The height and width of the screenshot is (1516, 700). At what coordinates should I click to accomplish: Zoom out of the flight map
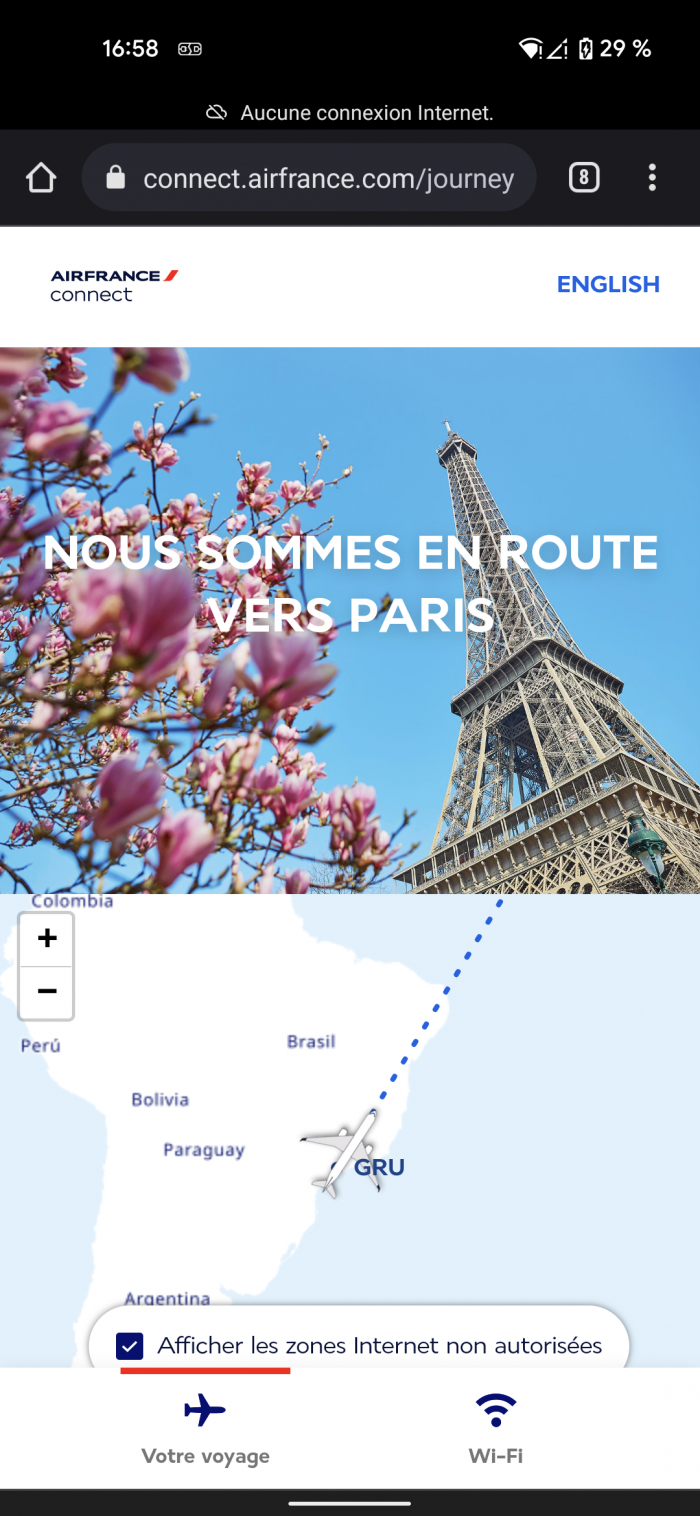(46, 992)
